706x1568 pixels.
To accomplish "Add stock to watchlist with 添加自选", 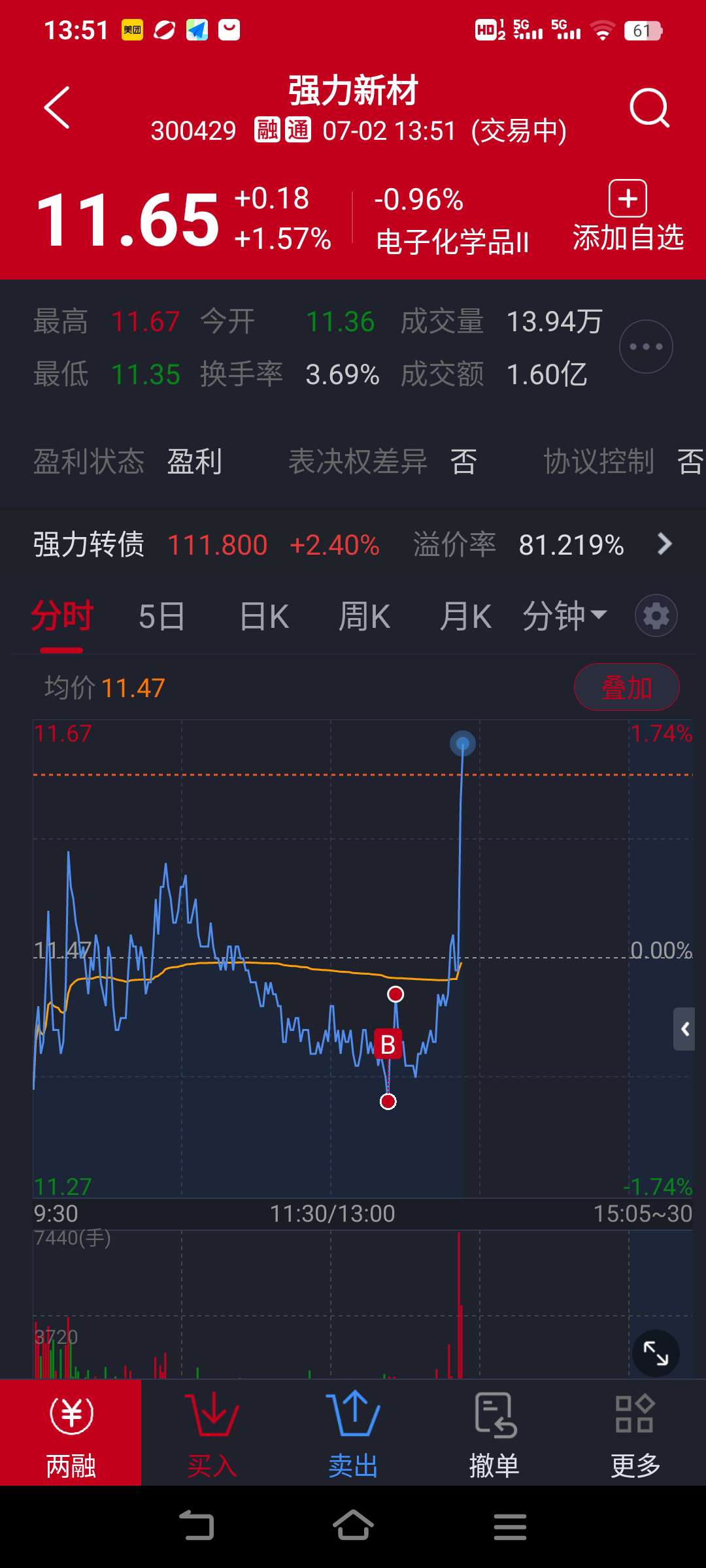I will tap(628, 216).
